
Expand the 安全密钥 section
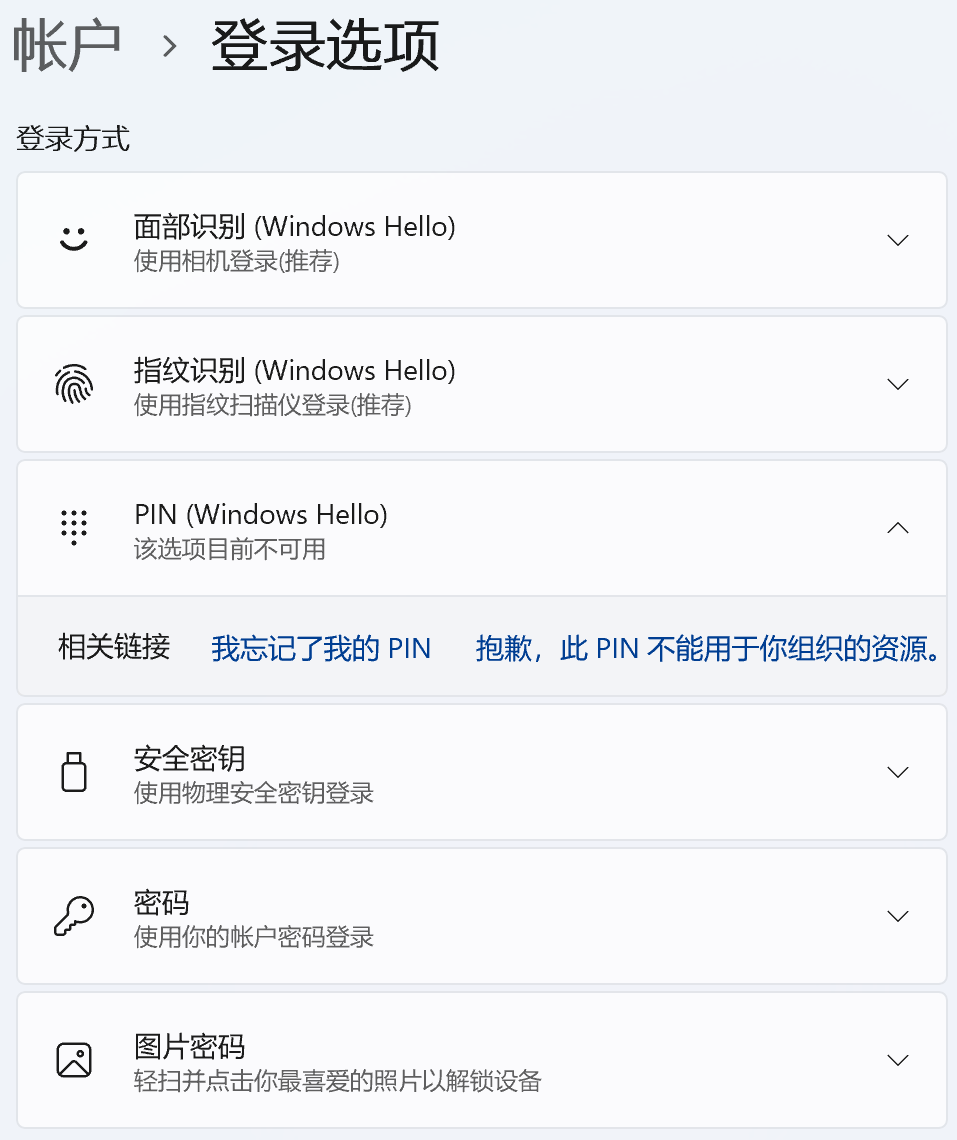(x=897, y=772)
